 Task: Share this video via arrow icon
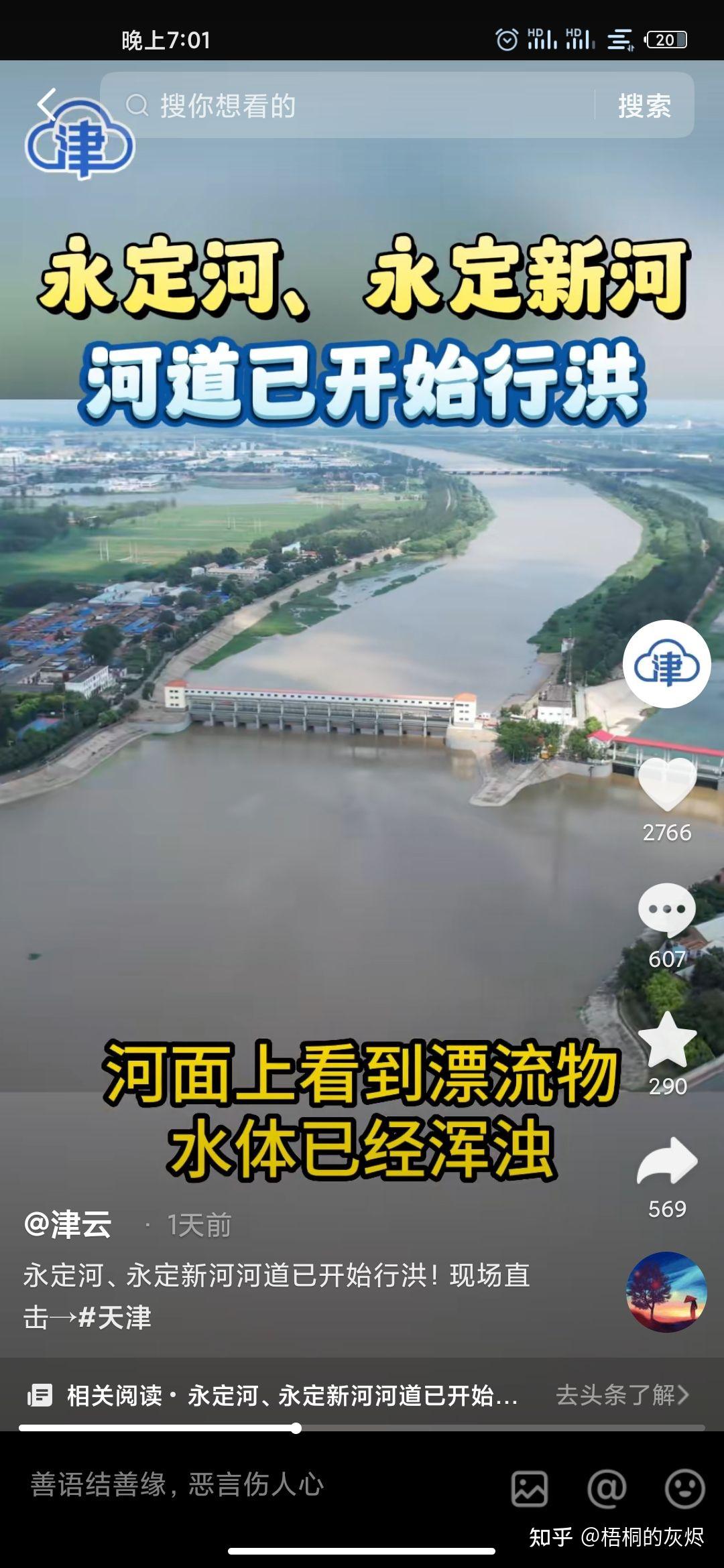click(667, 1161)
